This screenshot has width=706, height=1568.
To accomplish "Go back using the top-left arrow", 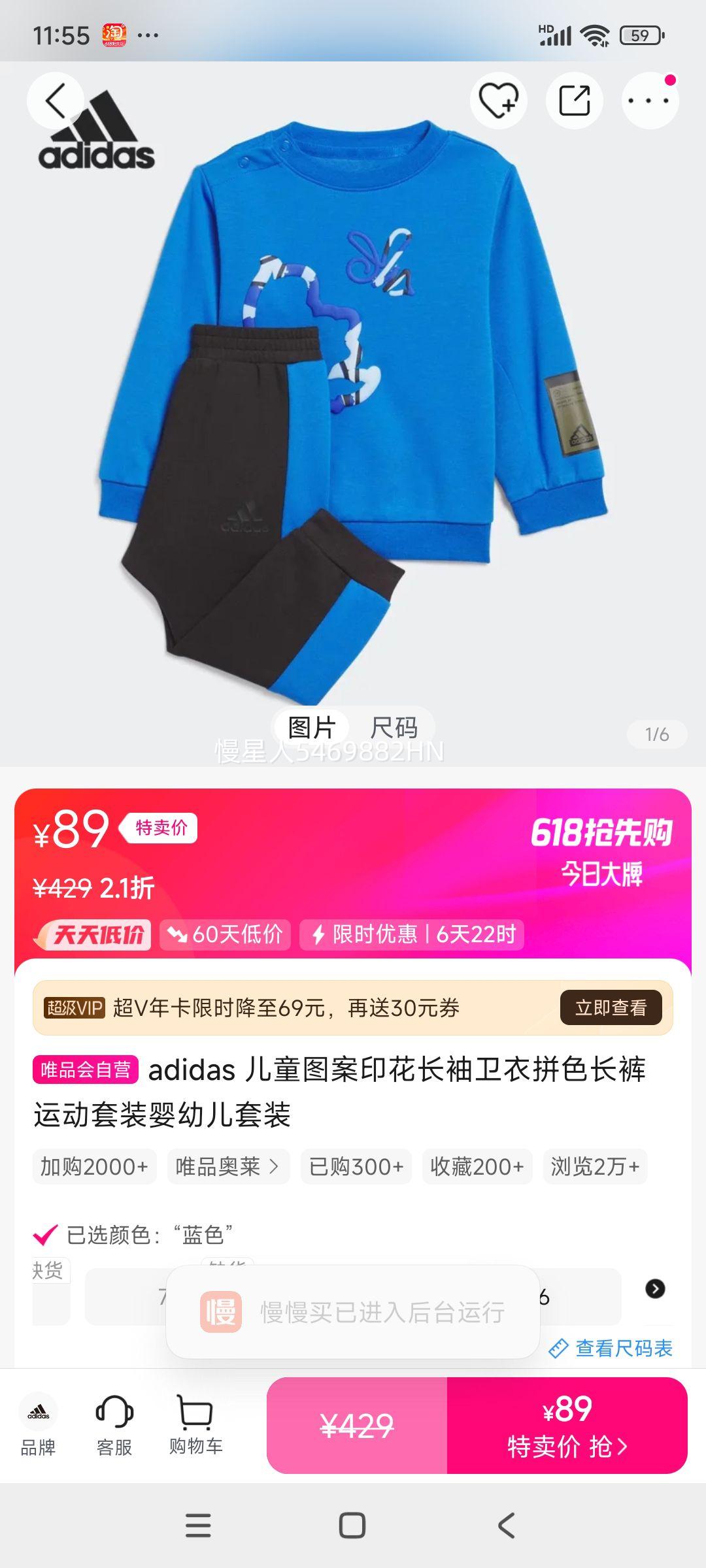I will pyautogui.click(x=56, y=101).
